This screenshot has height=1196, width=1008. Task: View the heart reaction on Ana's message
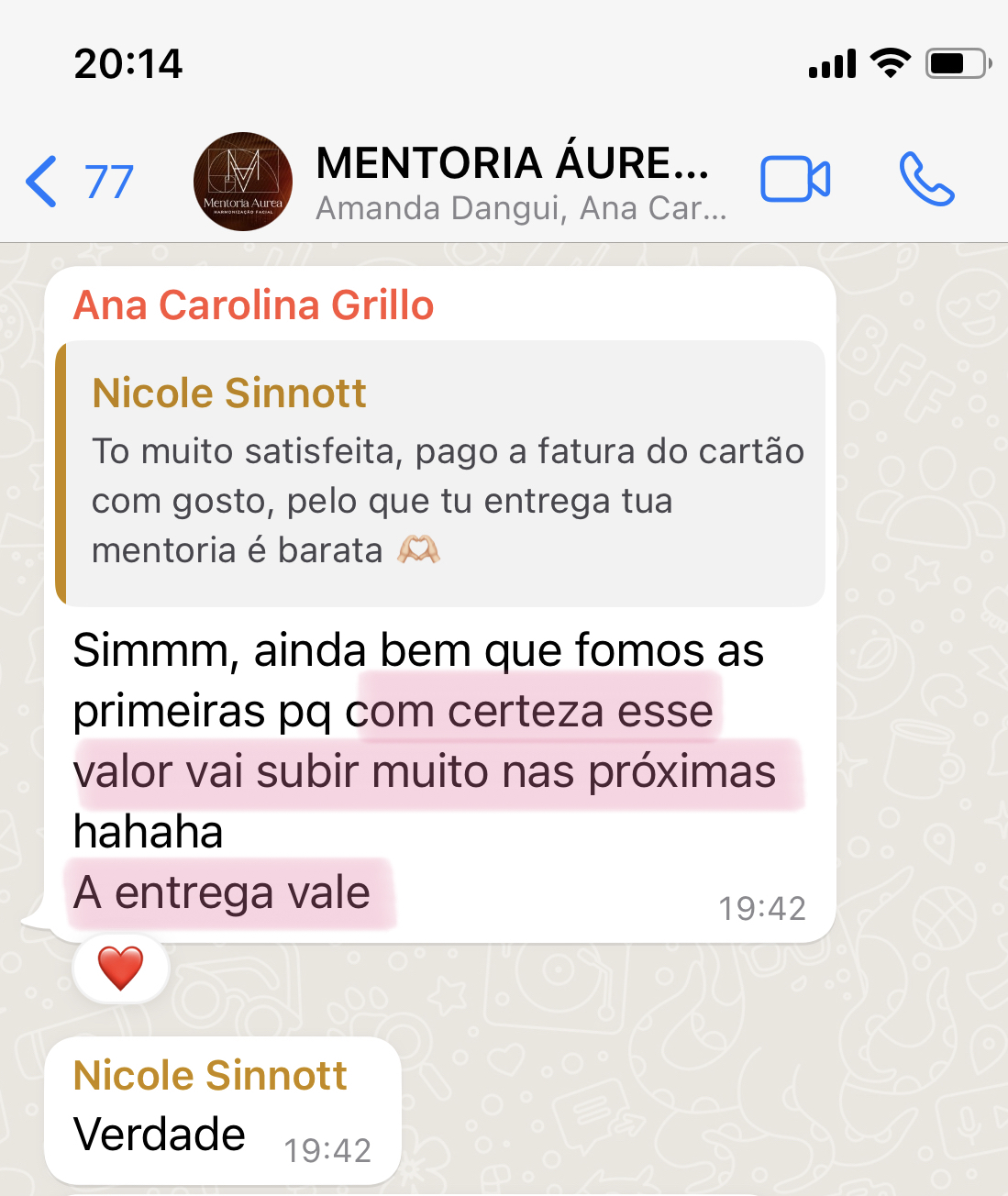coord(121,969)
